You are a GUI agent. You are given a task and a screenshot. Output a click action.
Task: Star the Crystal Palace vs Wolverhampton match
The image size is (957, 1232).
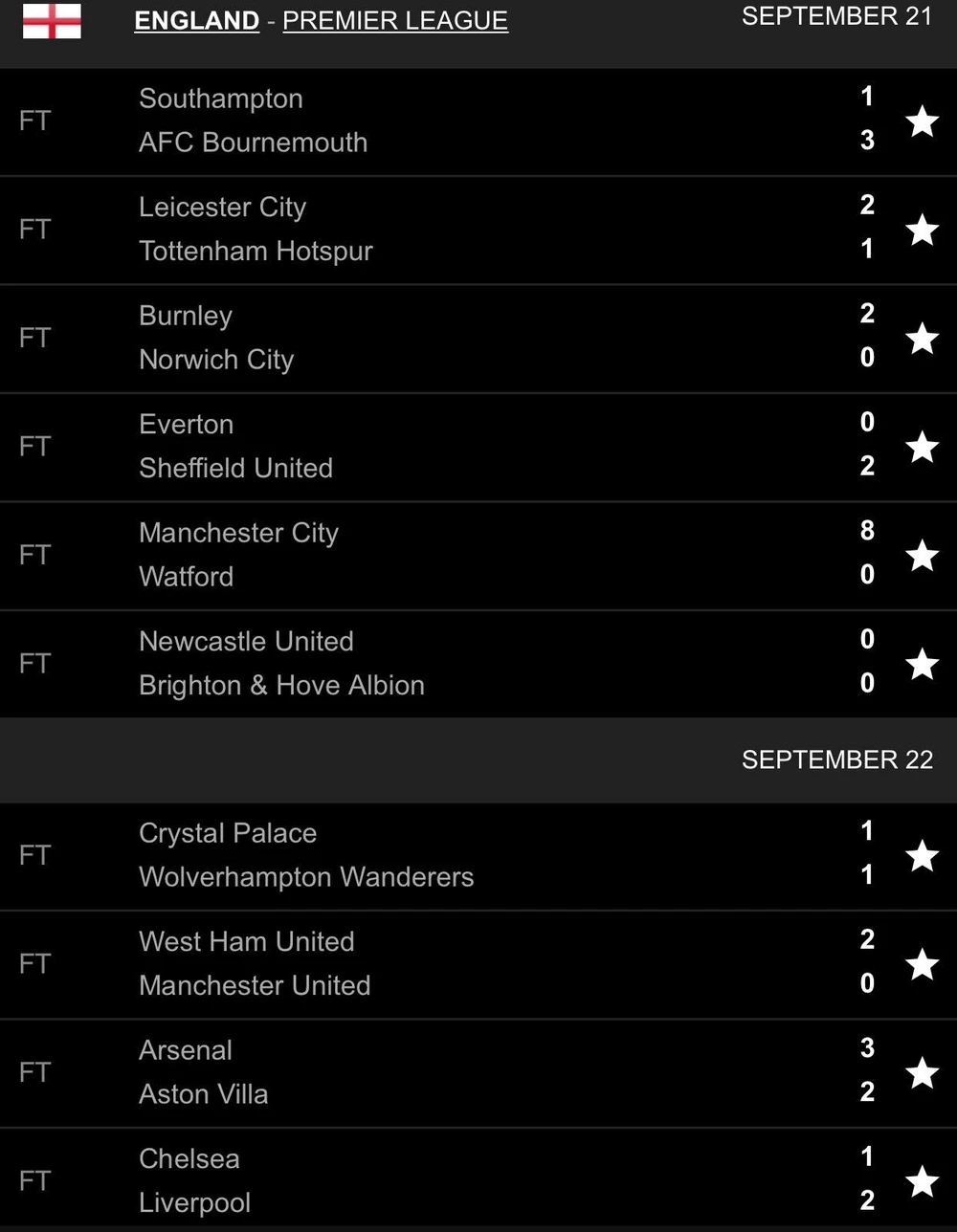[x=922, y=856]
